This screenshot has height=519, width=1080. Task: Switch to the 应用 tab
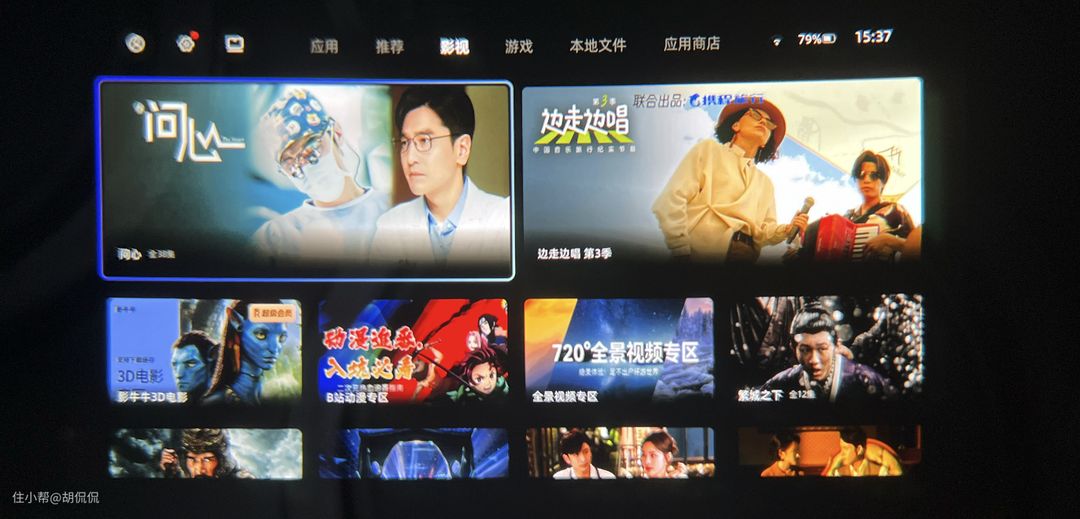pos(324,46)
